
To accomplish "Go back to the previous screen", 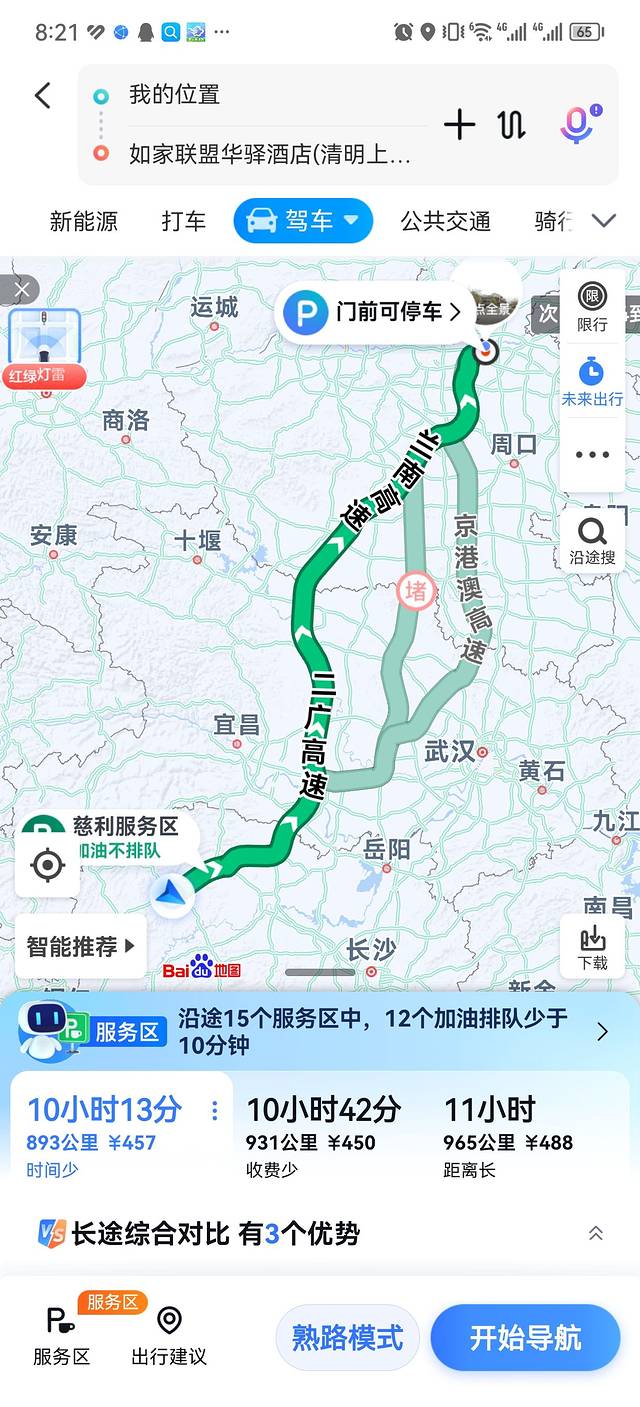I will tap(42, 96).
